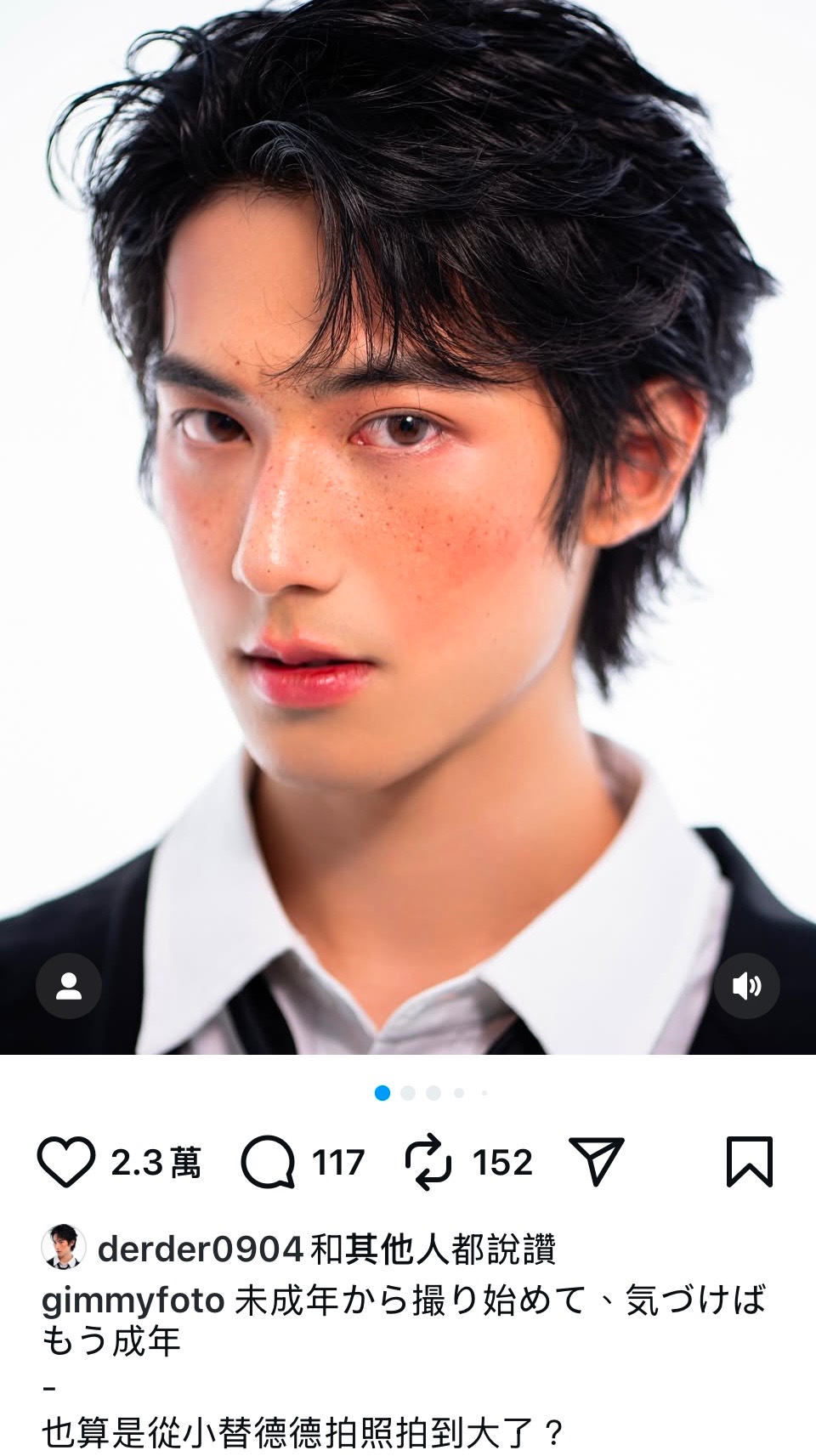Share the post via paper plane icon
The width and height of the screenshot is (816, 1456).
[598, 1162]
